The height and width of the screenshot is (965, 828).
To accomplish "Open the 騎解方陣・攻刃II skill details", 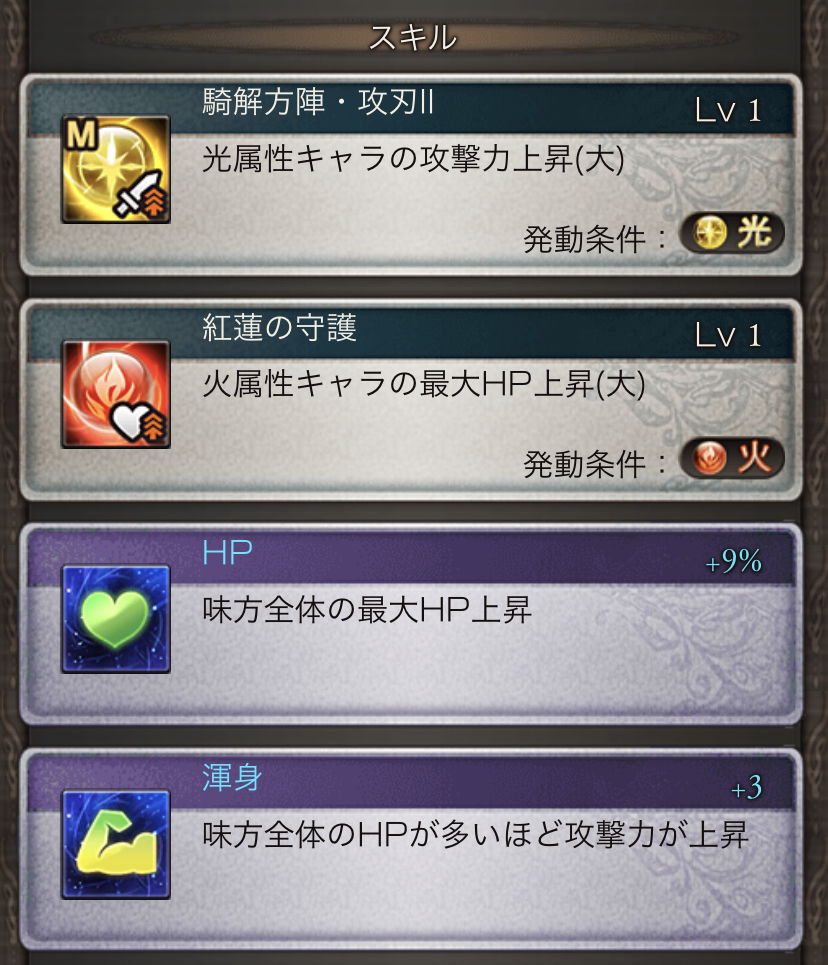I will (x=410, y=174).
